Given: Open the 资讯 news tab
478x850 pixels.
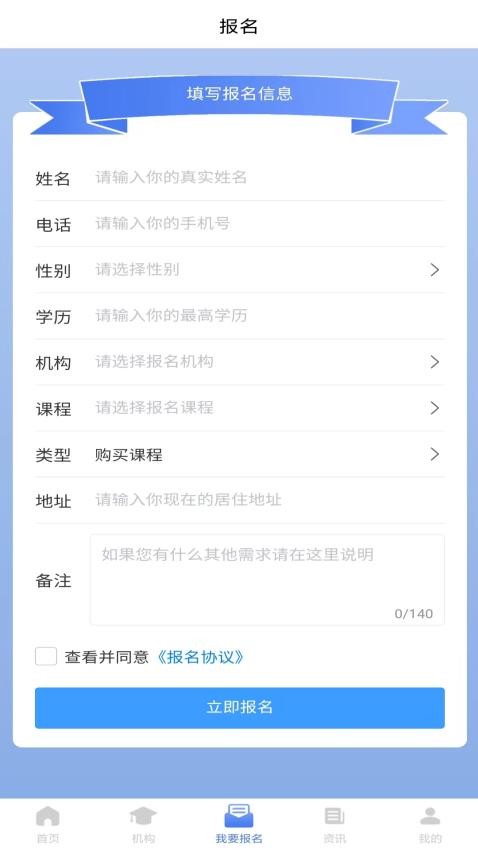Looking at the screenshot, I should (x=334, y=825).
